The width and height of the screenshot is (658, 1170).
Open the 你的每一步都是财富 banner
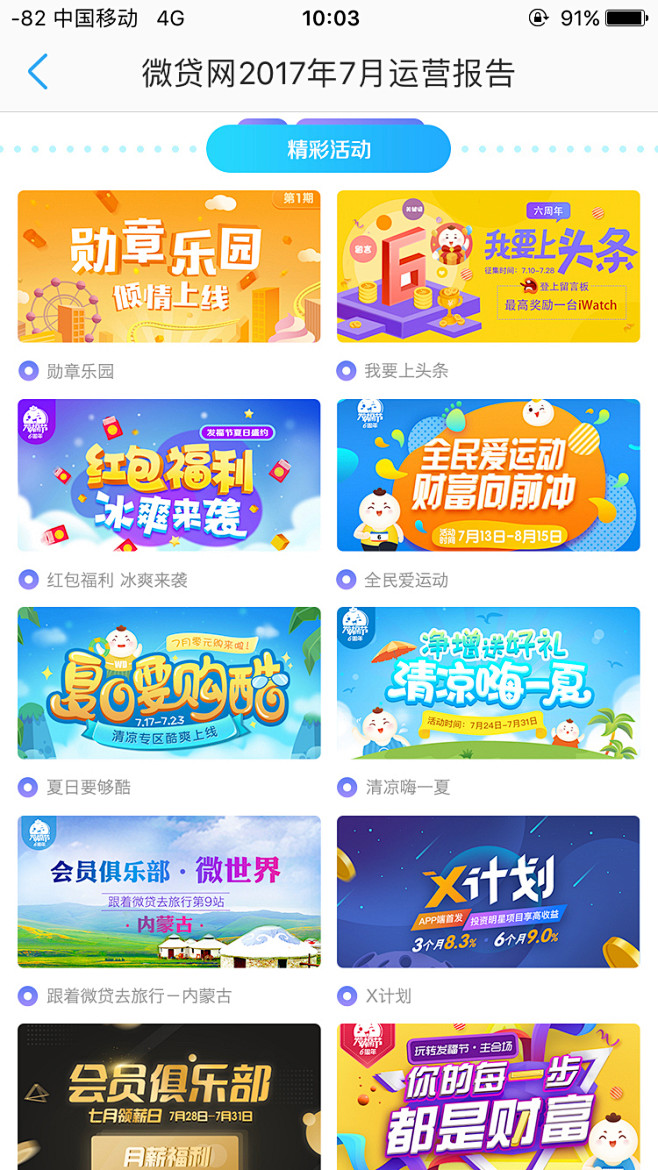pos(488,1097)
